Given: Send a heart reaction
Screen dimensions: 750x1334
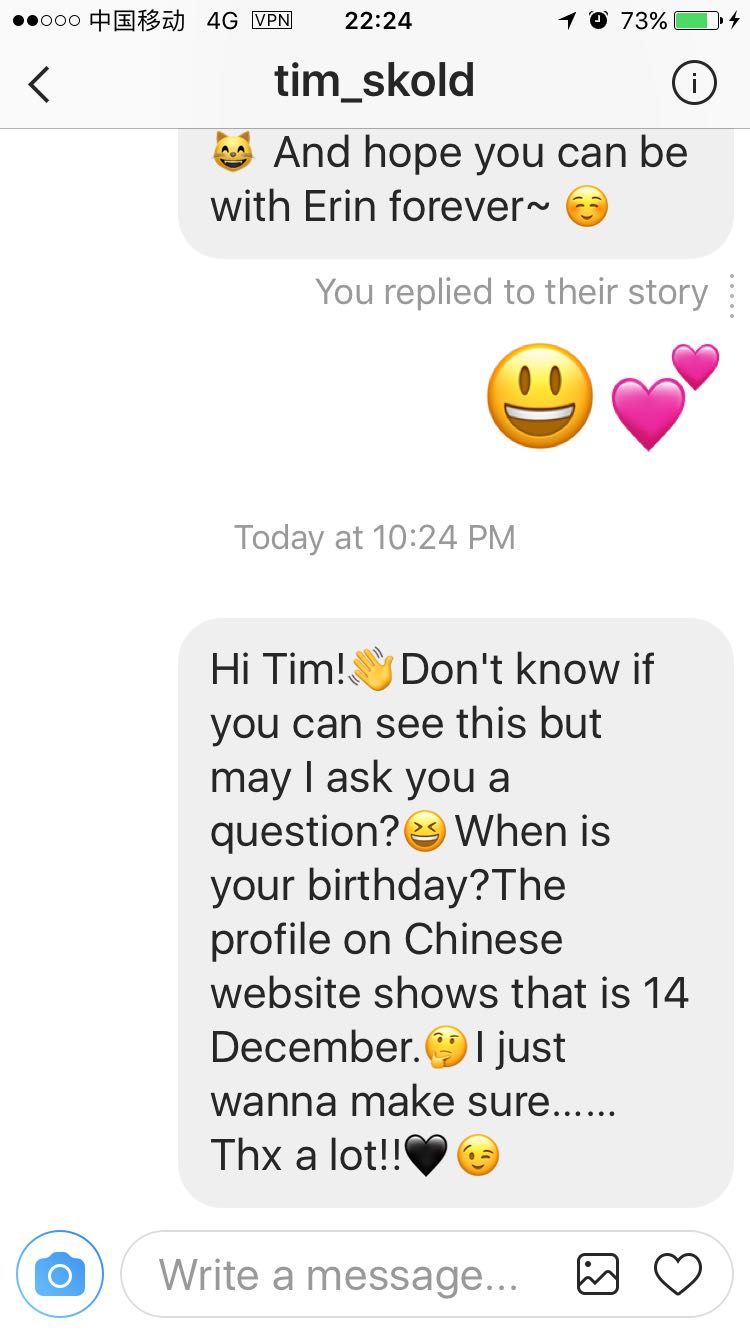Looking at the screenshot, I should (678, 1275).
